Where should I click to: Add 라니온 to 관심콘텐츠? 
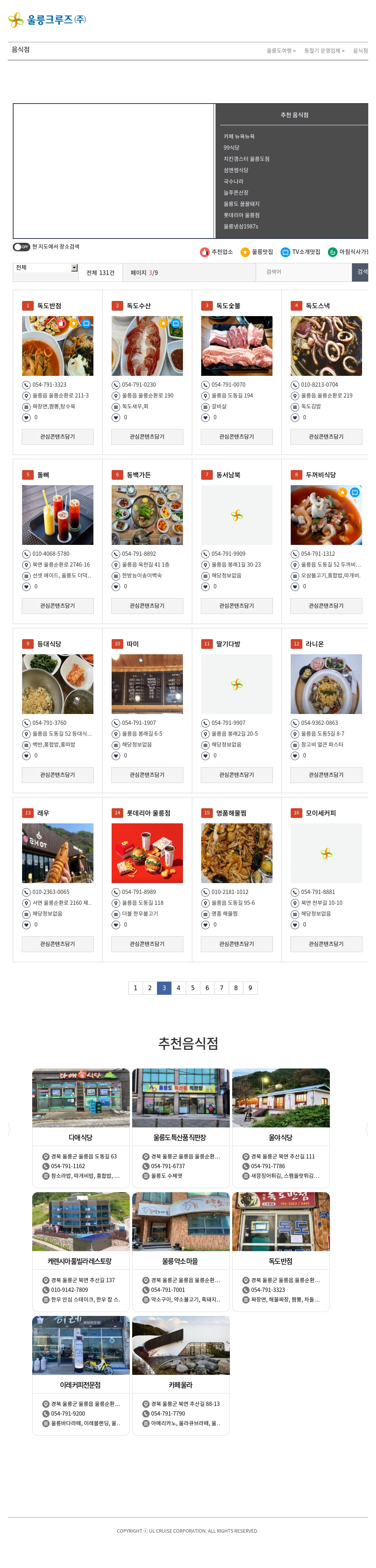(x=326, y=775)
